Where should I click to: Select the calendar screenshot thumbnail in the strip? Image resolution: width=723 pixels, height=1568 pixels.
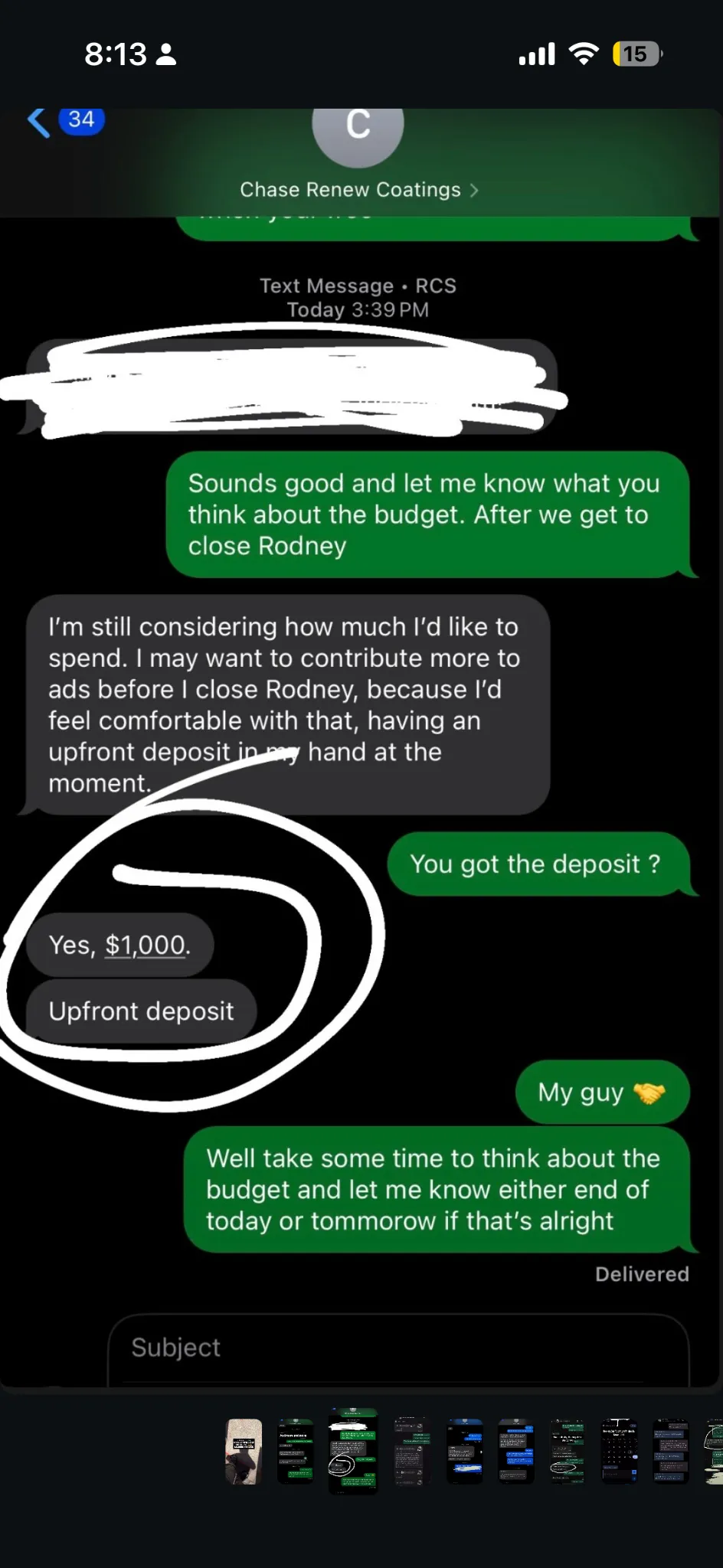620,1452
